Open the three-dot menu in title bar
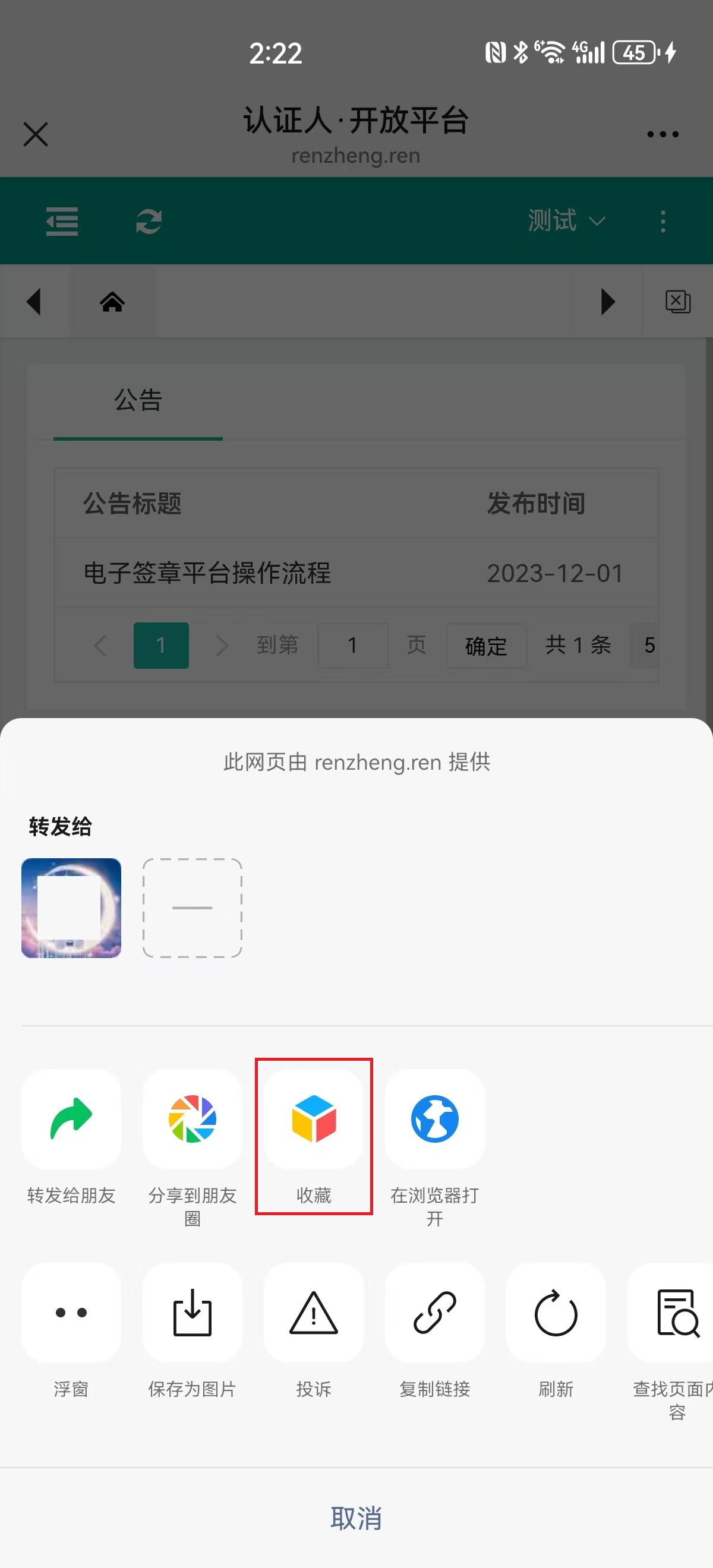The image size is (713, 1568). click(662, 134)
